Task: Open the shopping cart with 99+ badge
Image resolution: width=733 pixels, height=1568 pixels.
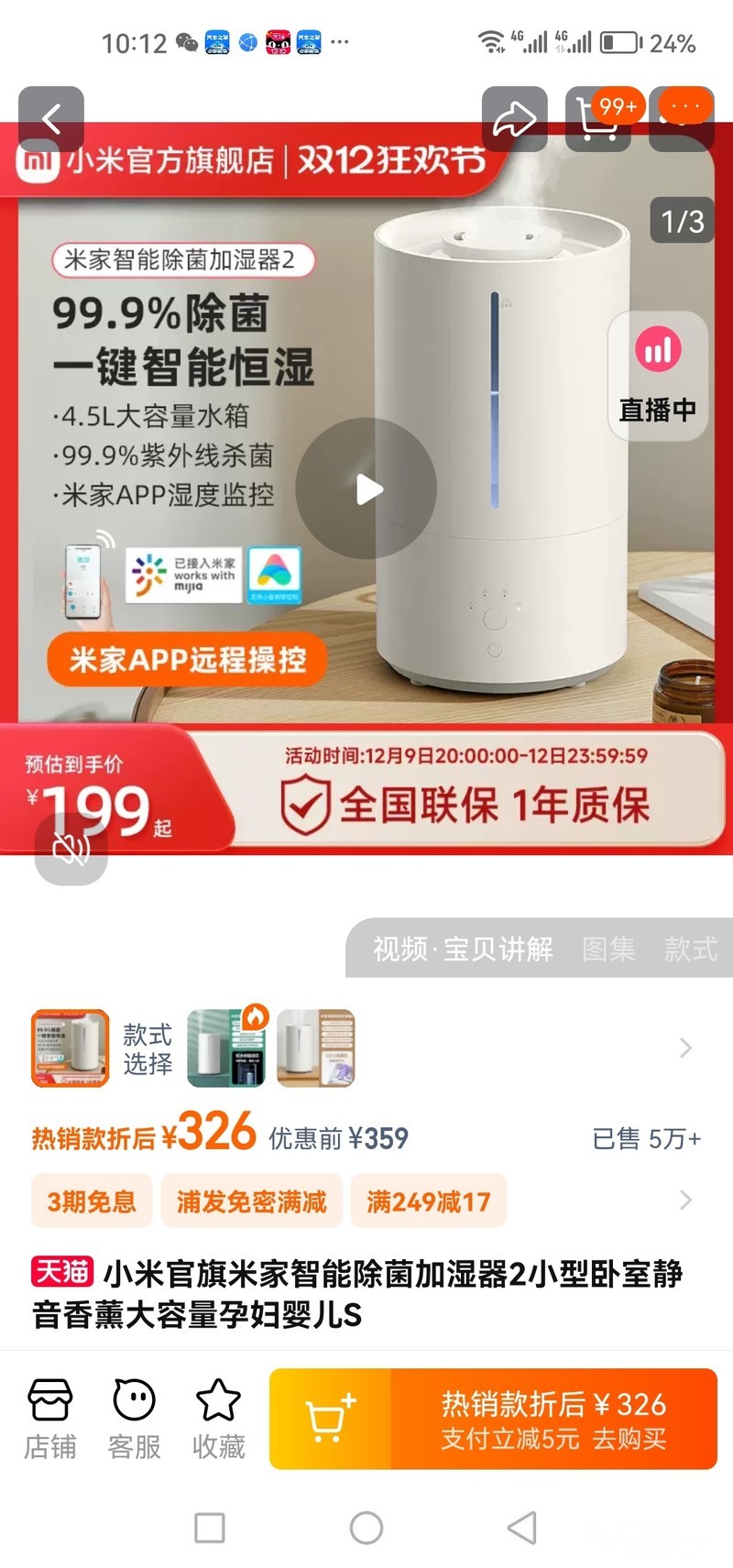Action: tap(598, 118)
